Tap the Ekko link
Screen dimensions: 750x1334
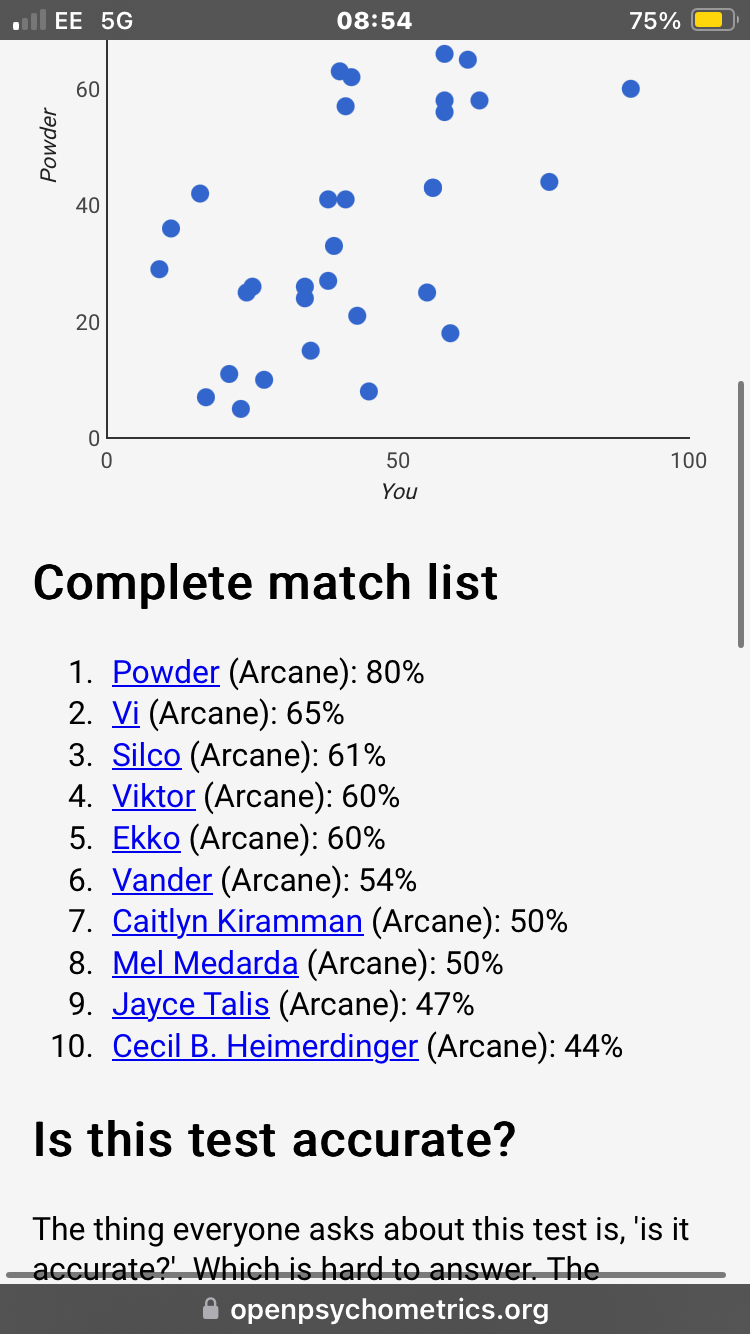(x=147, y=838)
